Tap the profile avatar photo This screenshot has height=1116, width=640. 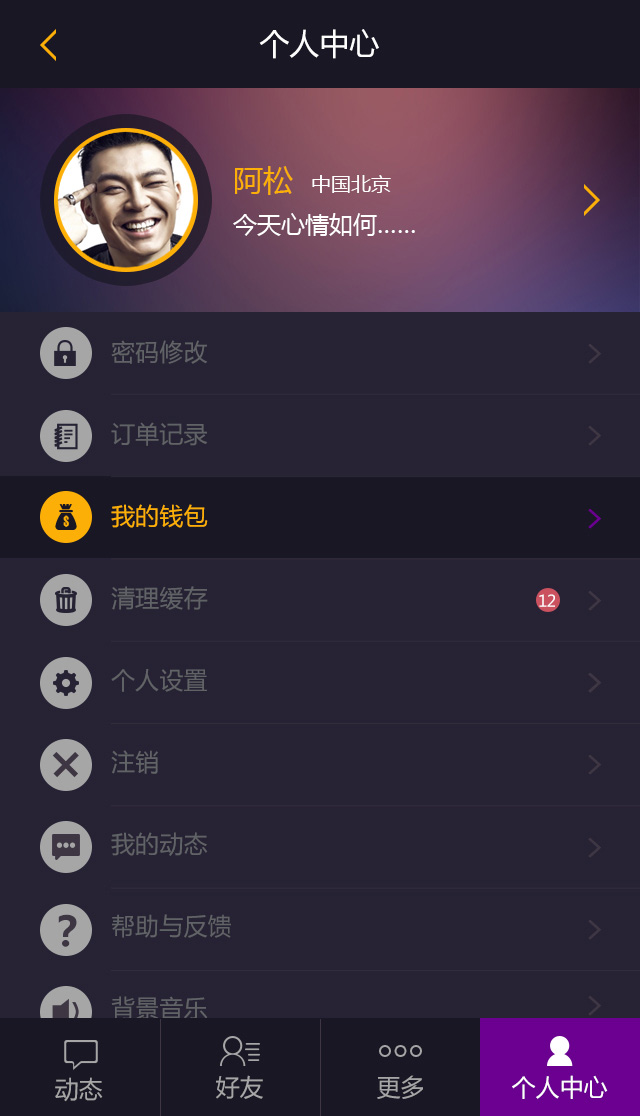pos(126,200)
